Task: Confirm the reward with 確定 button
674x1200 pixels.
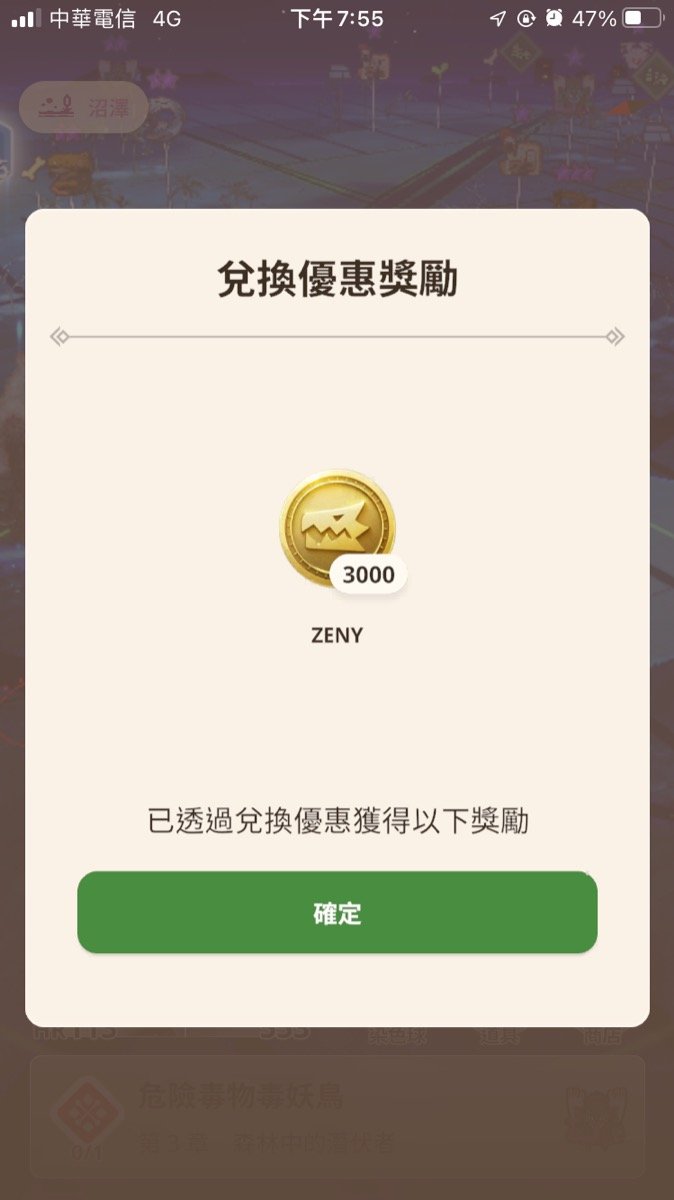Action: pos(337,912)
